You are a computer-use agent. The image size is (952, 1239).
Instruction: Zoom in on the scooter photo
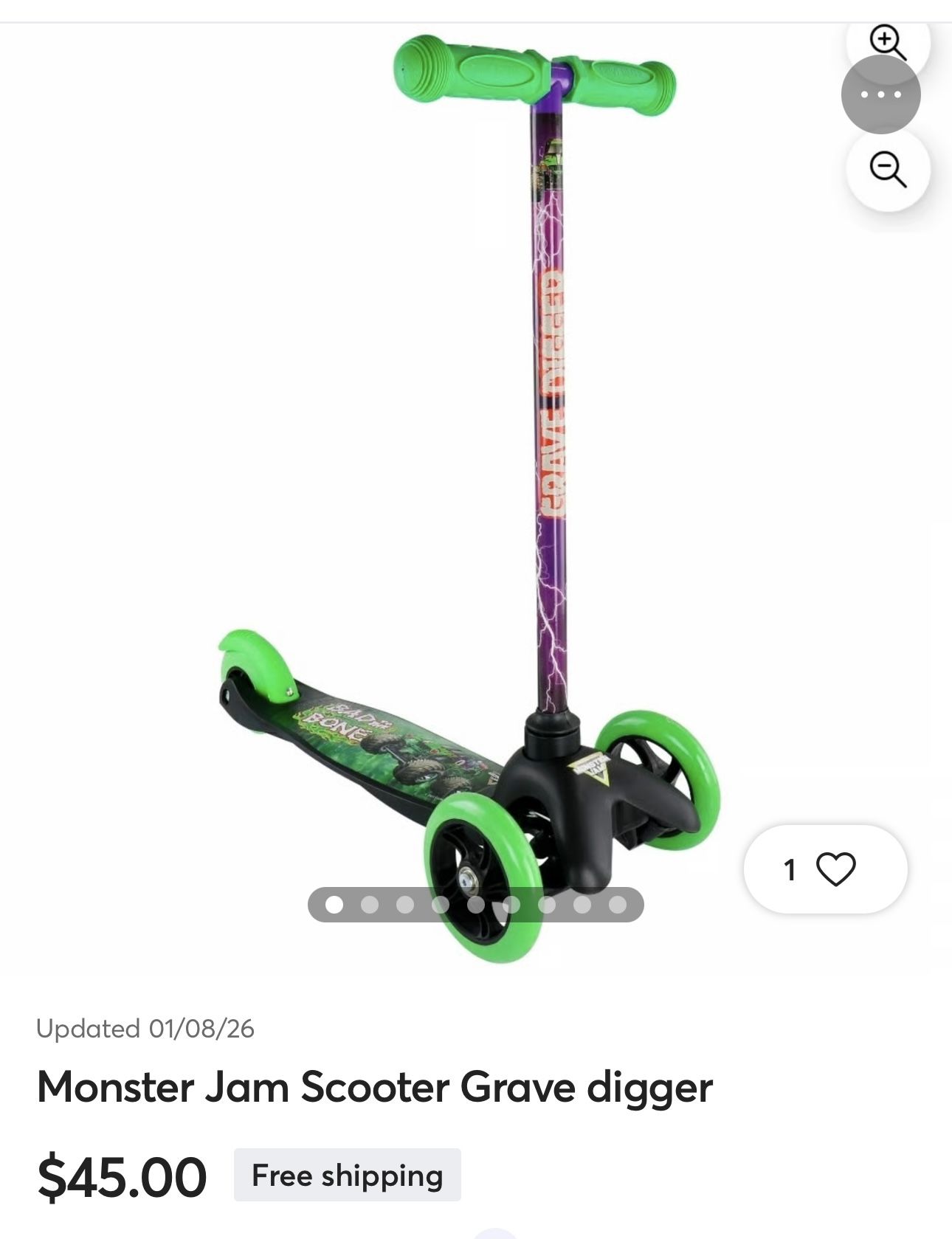[x=887, y=41]
